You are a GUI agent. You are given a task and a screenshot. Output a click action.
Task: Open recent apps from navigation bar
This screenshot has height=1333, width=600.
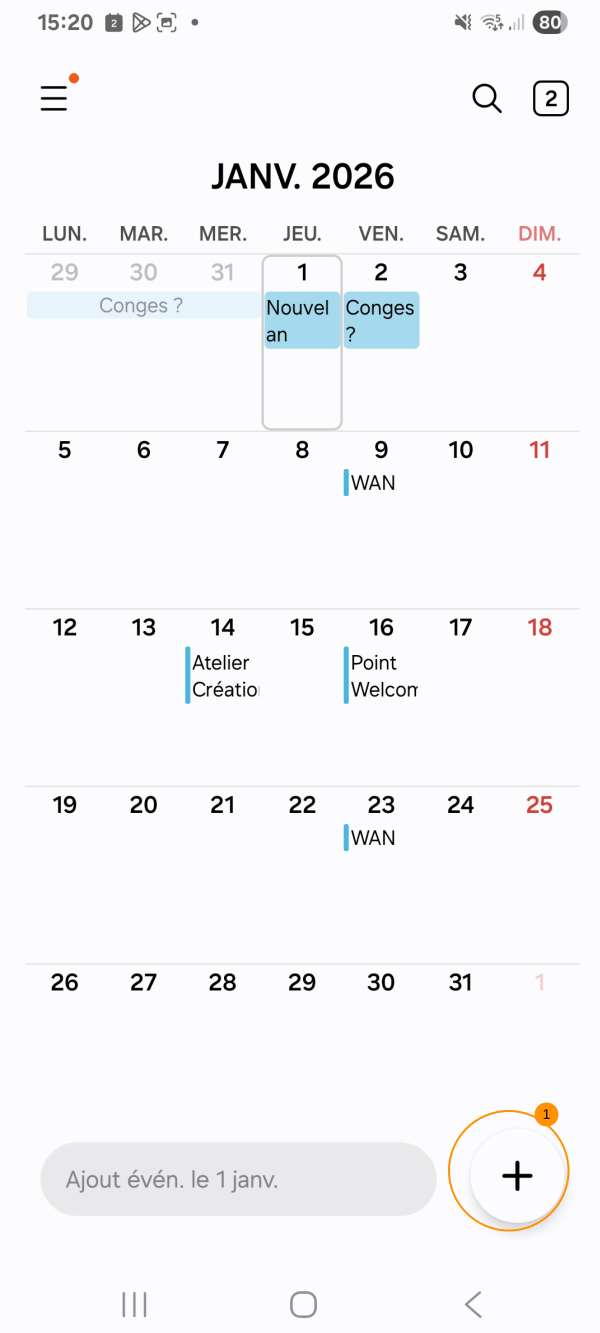coord(134,1304)
